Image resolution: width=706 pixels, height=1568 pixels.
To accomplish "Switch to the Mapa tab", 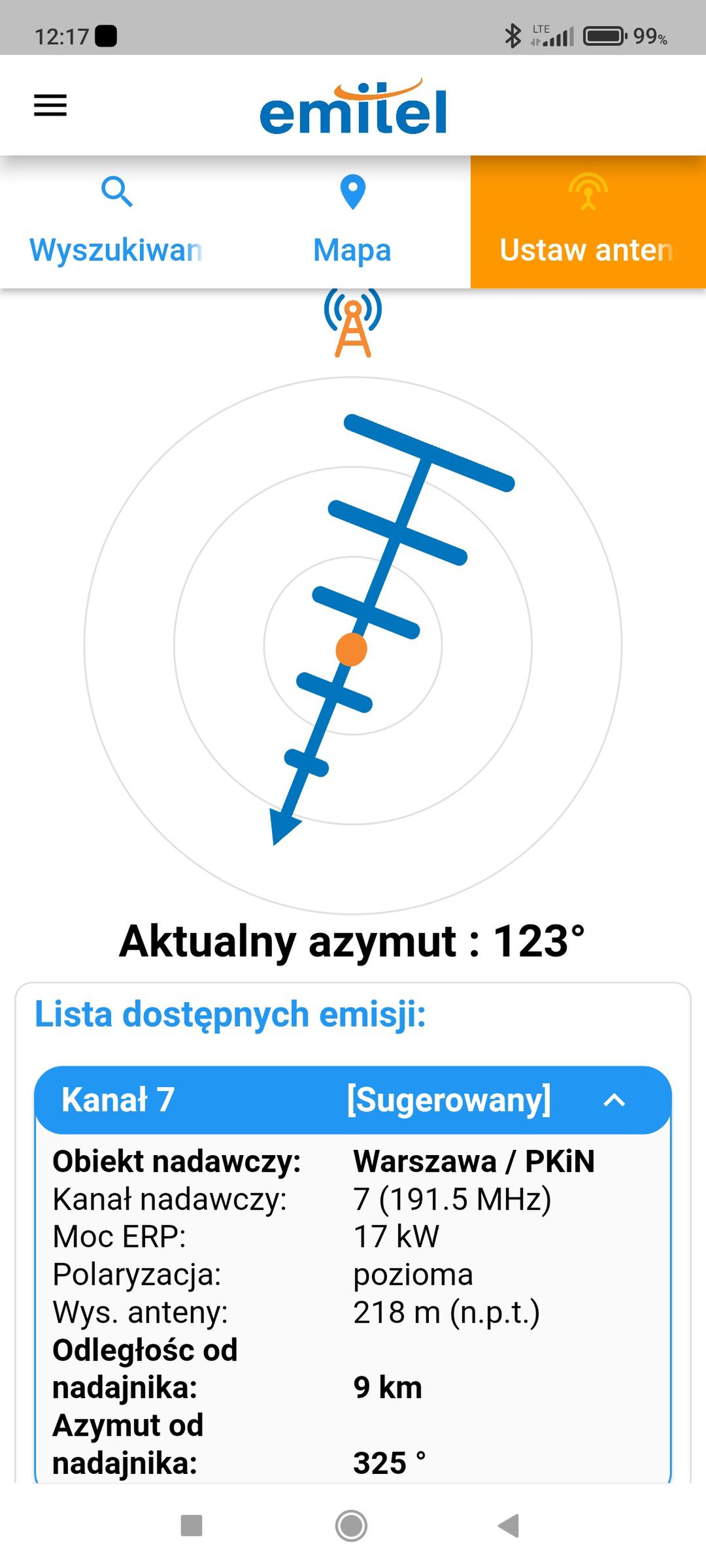I will (x=353, y=222).
